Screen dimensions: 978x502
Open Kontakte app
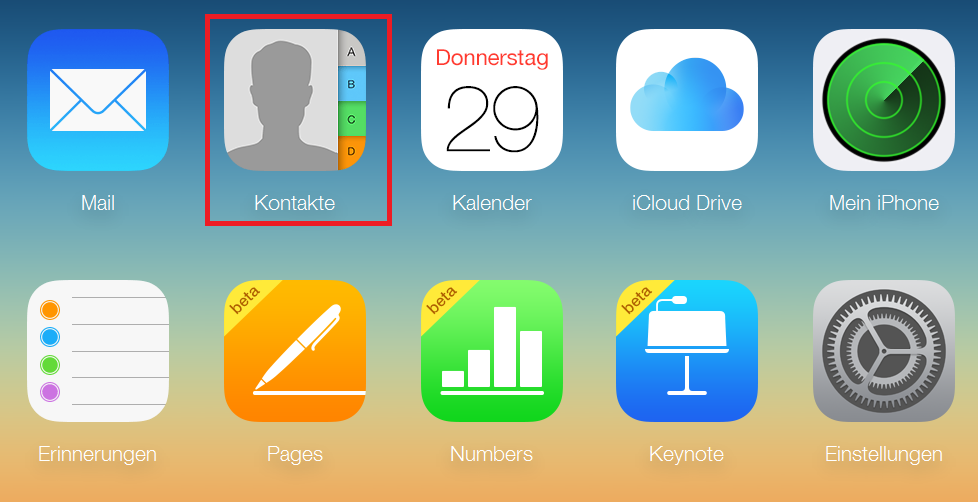coord(295,100)
